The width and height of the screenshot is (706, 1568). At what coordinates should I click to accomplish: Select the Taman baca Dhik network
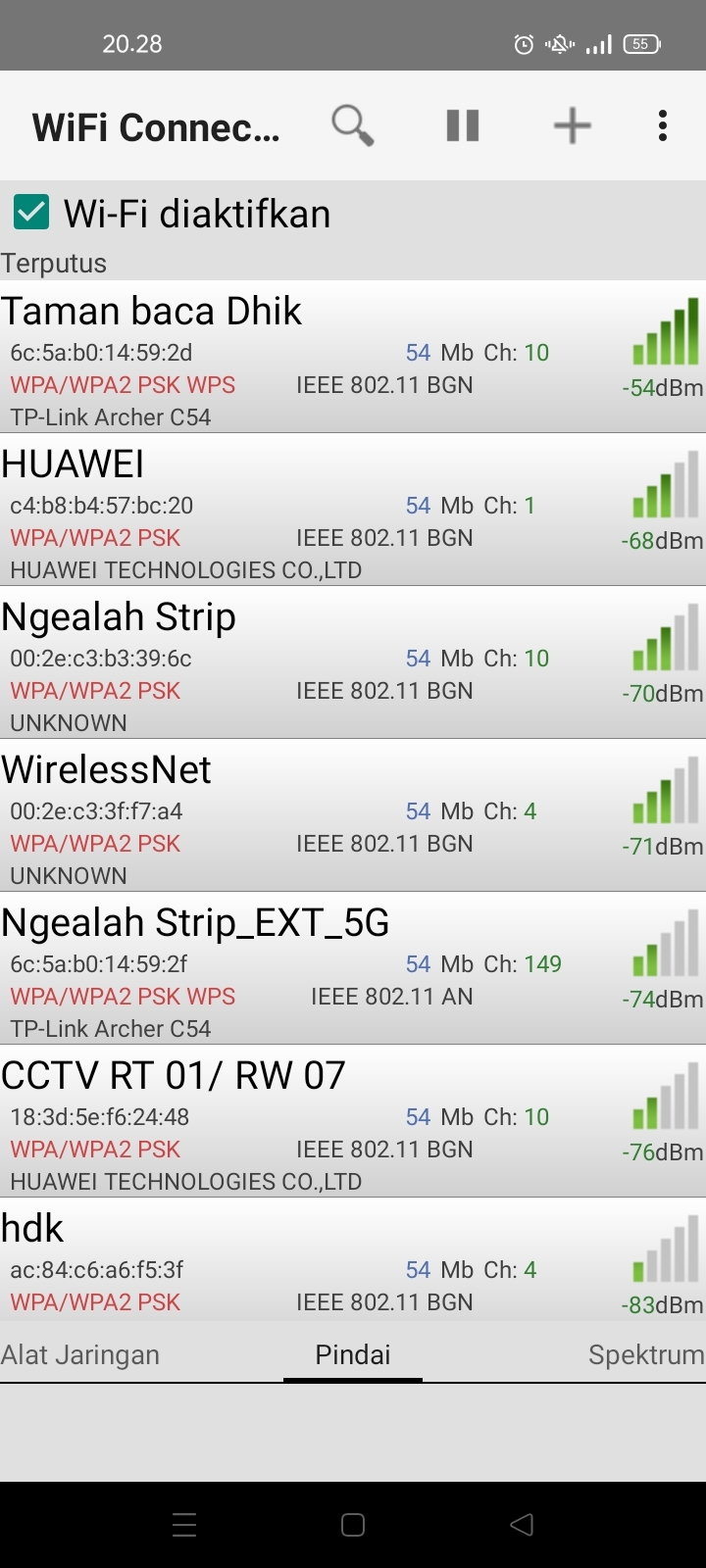353,357
